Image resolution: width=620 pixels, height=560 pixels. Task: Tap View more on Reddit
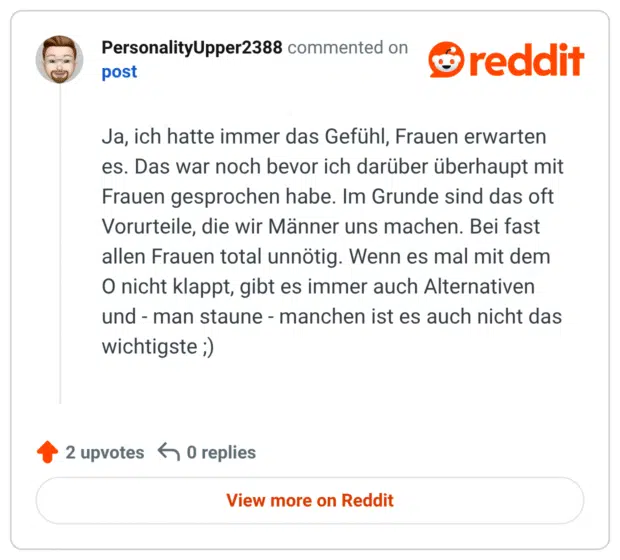coord(310,500)
